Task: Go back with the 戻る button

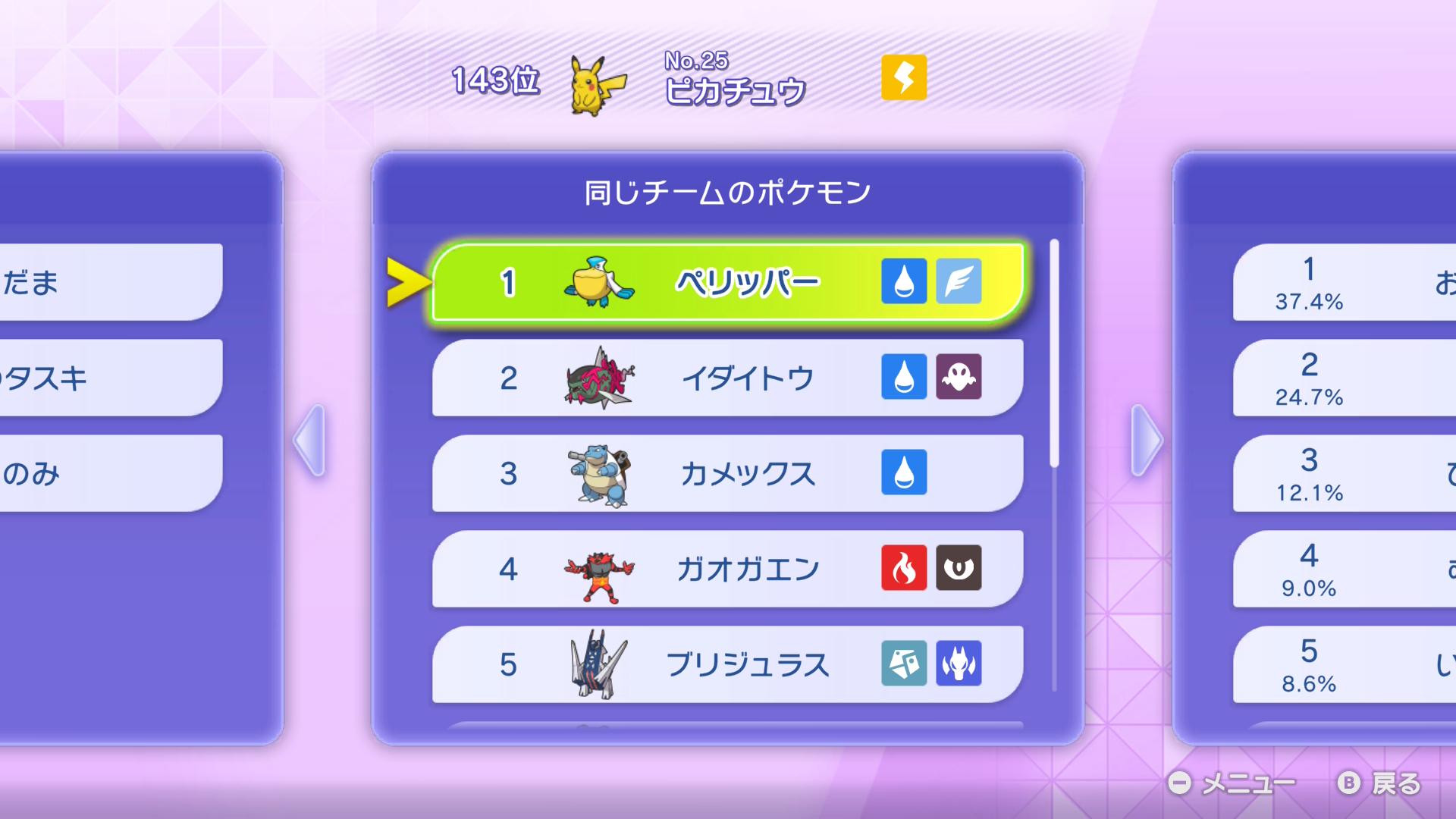Action: [x=1379, y=783]
